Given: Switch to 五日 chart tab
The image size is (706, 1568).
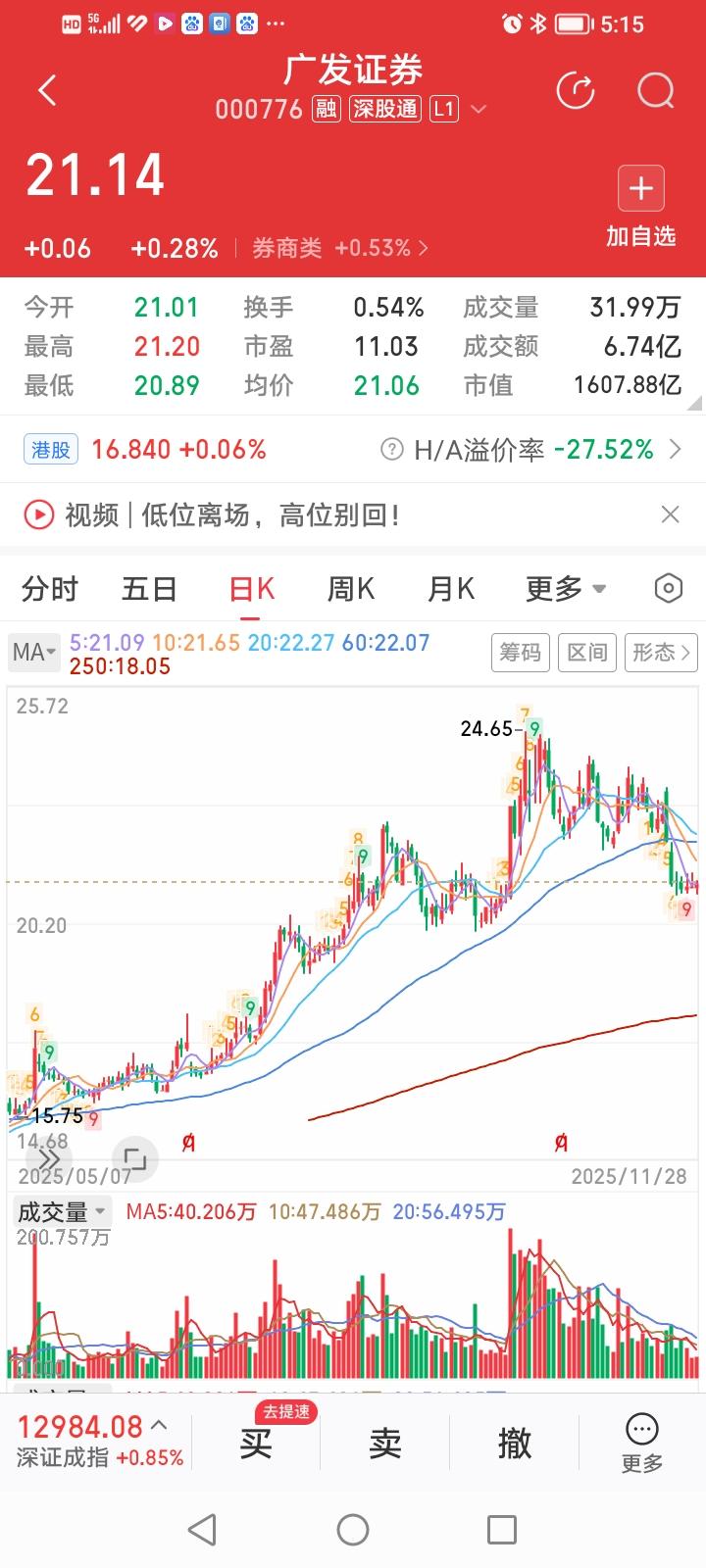Looking at the screenshot, I should (149, 589).
